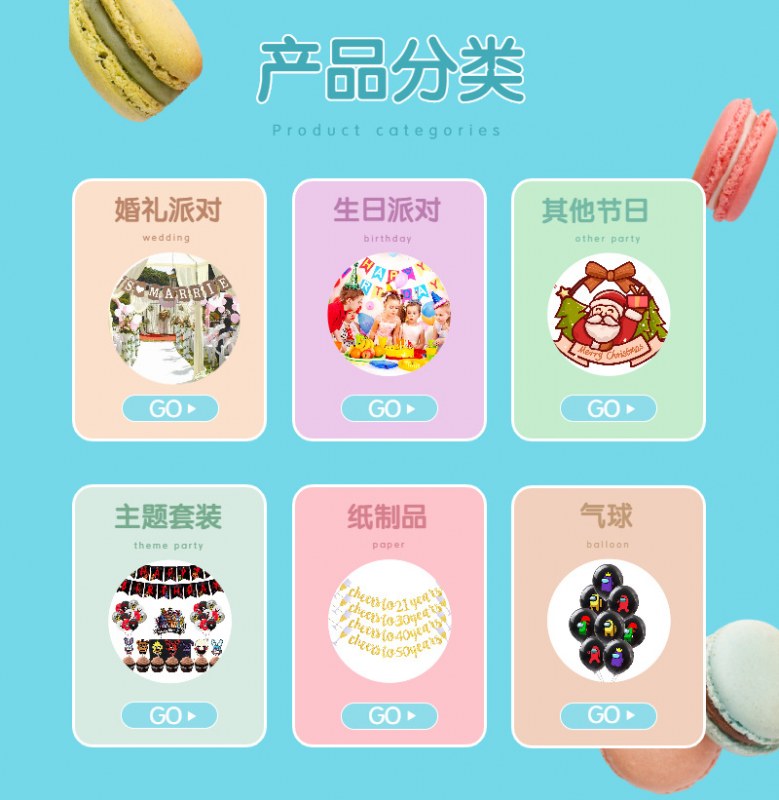Open the 气球 balloon category via GO

608,715
